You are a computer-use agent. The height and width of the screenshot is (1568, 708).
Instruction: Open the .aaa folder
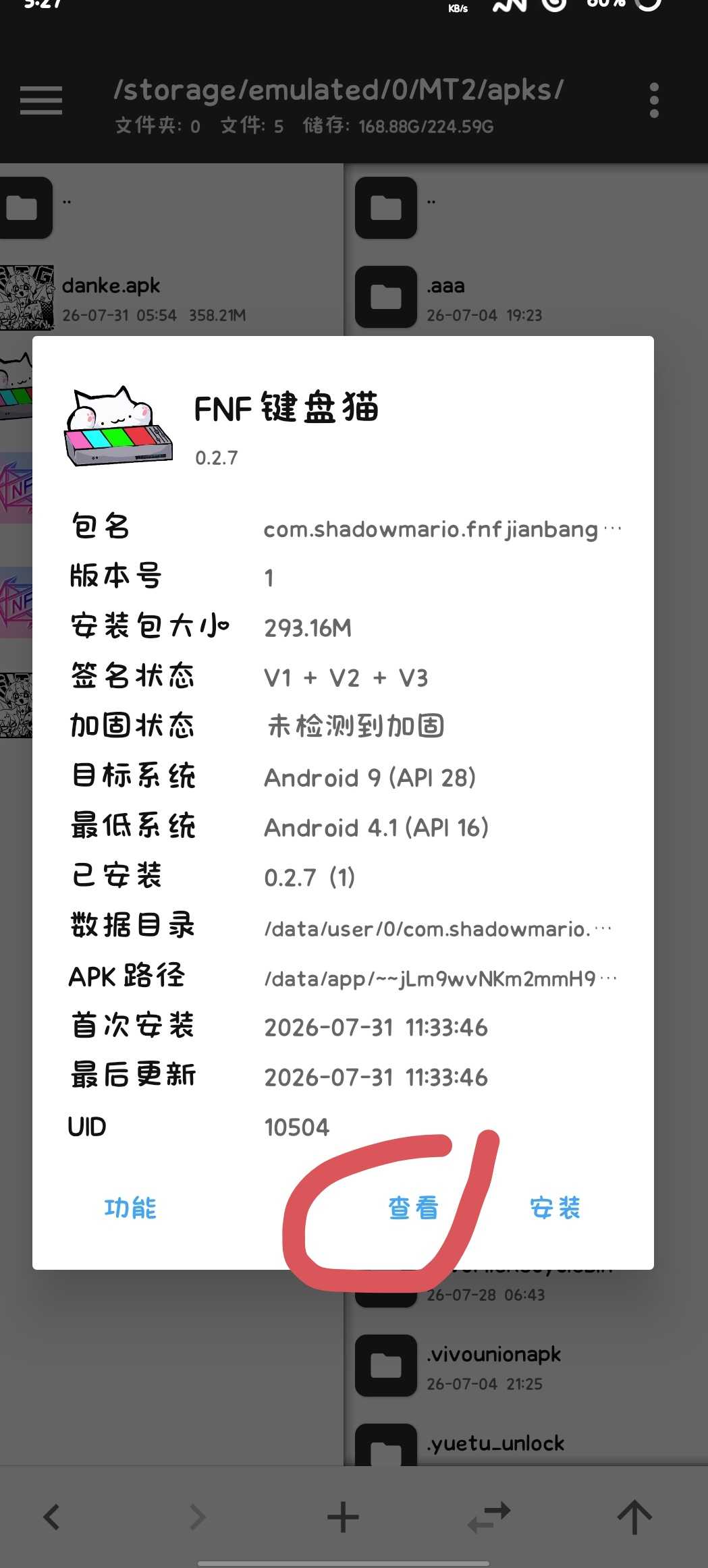tap(526, 298)
